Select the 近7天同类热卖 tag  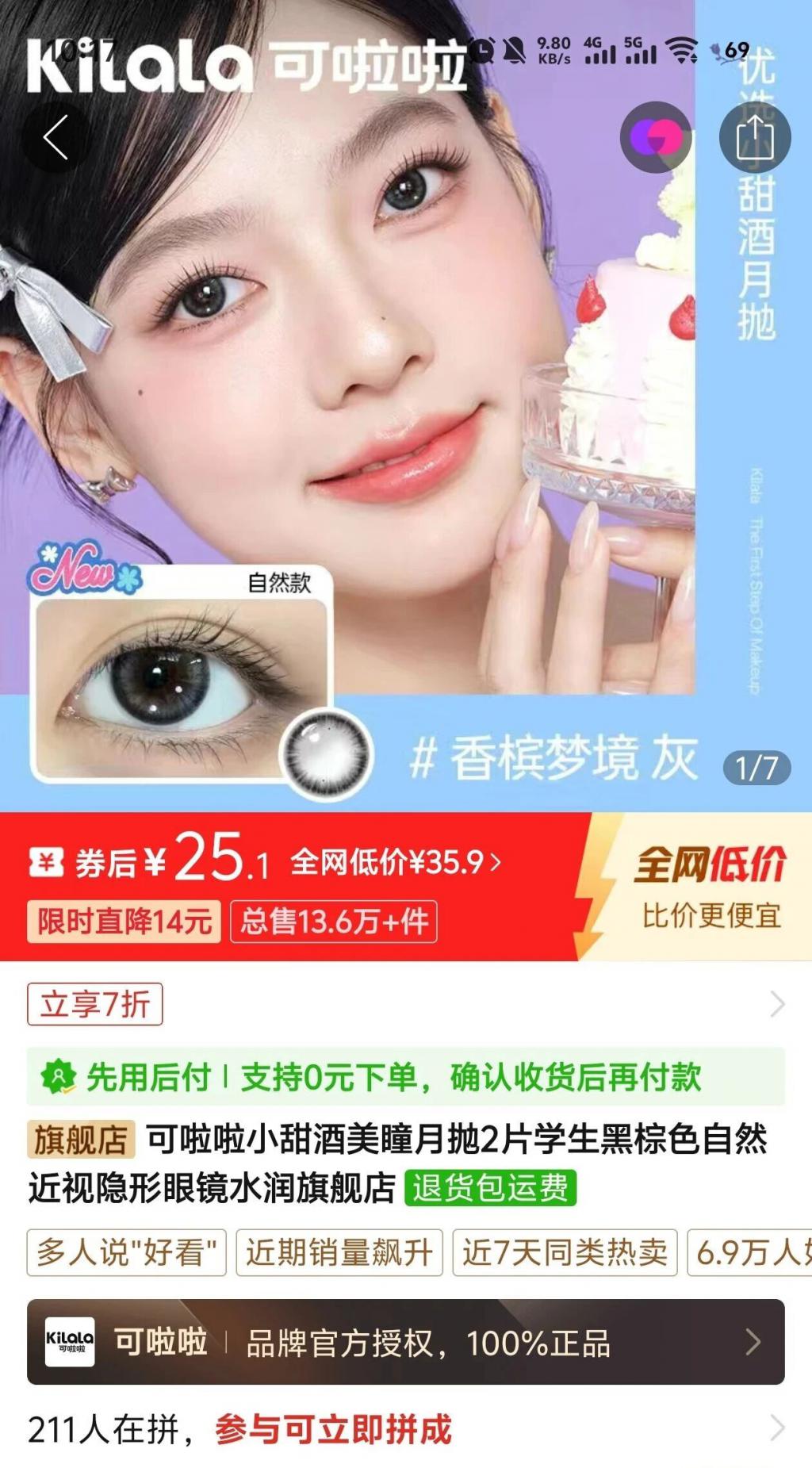pos(565,1252)
